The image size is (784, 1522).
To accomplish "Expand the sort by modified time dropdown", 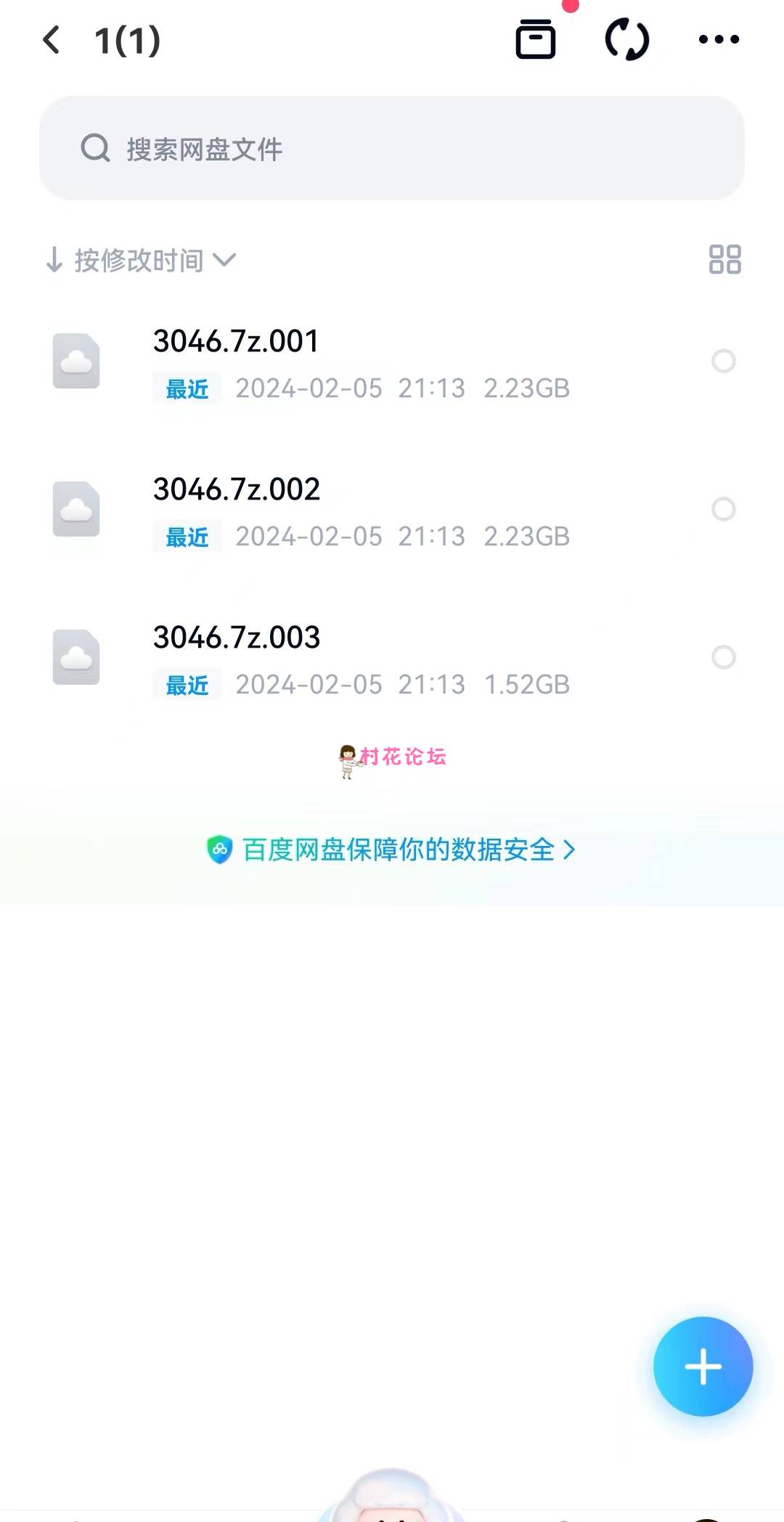I will [x=141, y=260].
